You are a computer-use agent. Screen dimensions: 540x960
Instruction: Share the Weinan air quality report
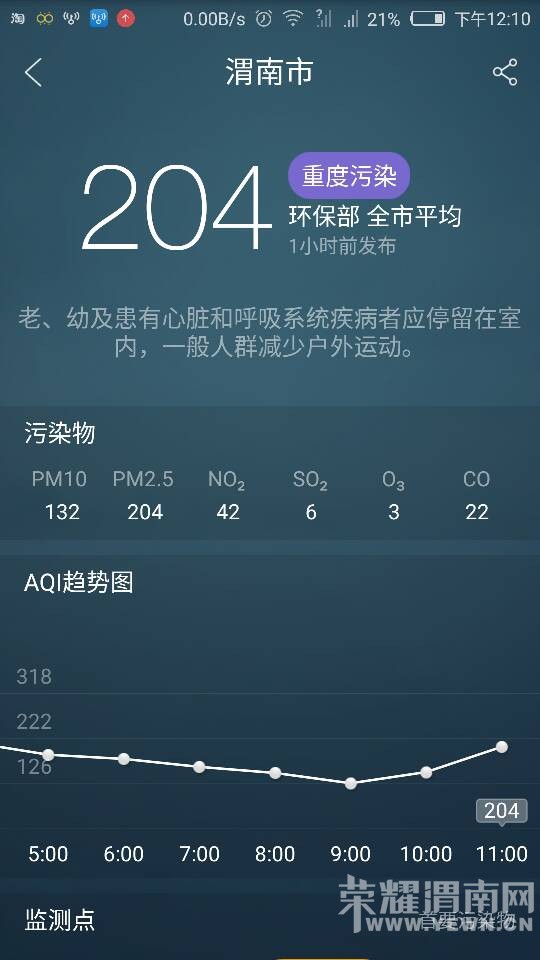(x=505, y=72)
